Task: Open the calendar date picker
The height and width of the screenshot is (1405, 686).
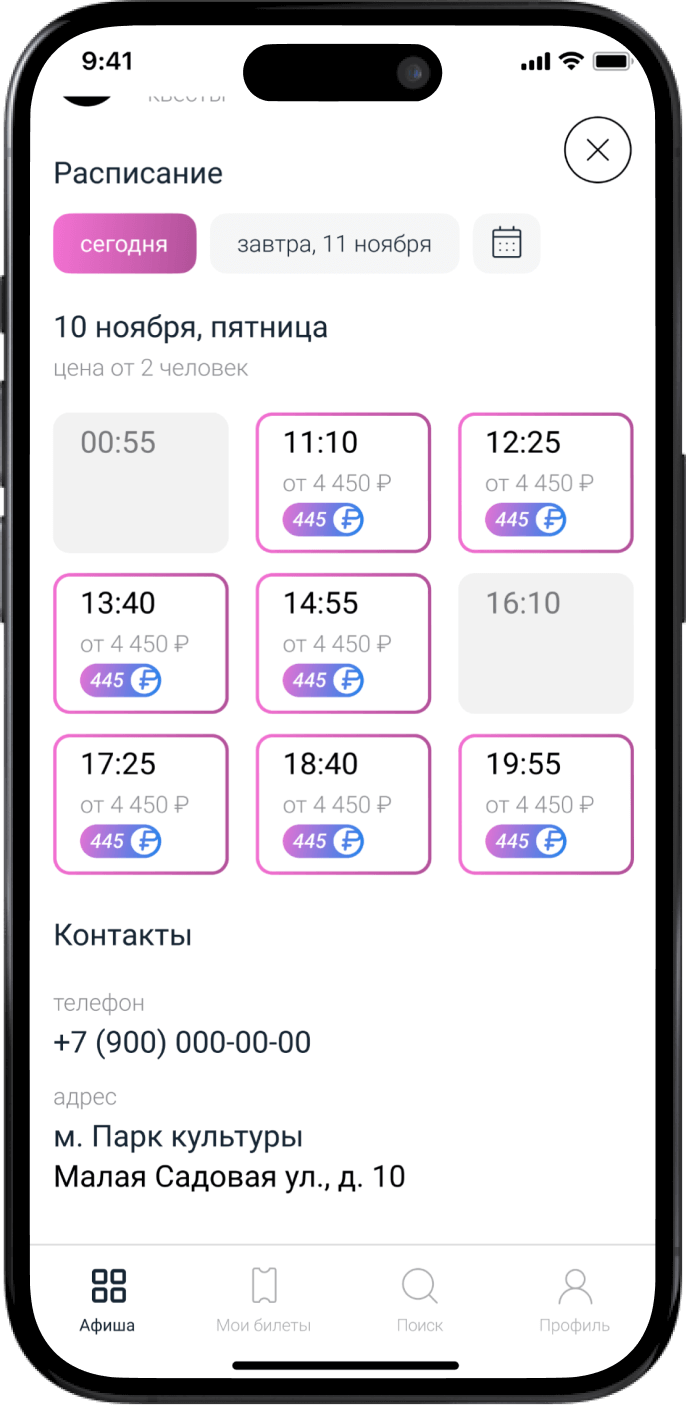Action: click(507, 243)
